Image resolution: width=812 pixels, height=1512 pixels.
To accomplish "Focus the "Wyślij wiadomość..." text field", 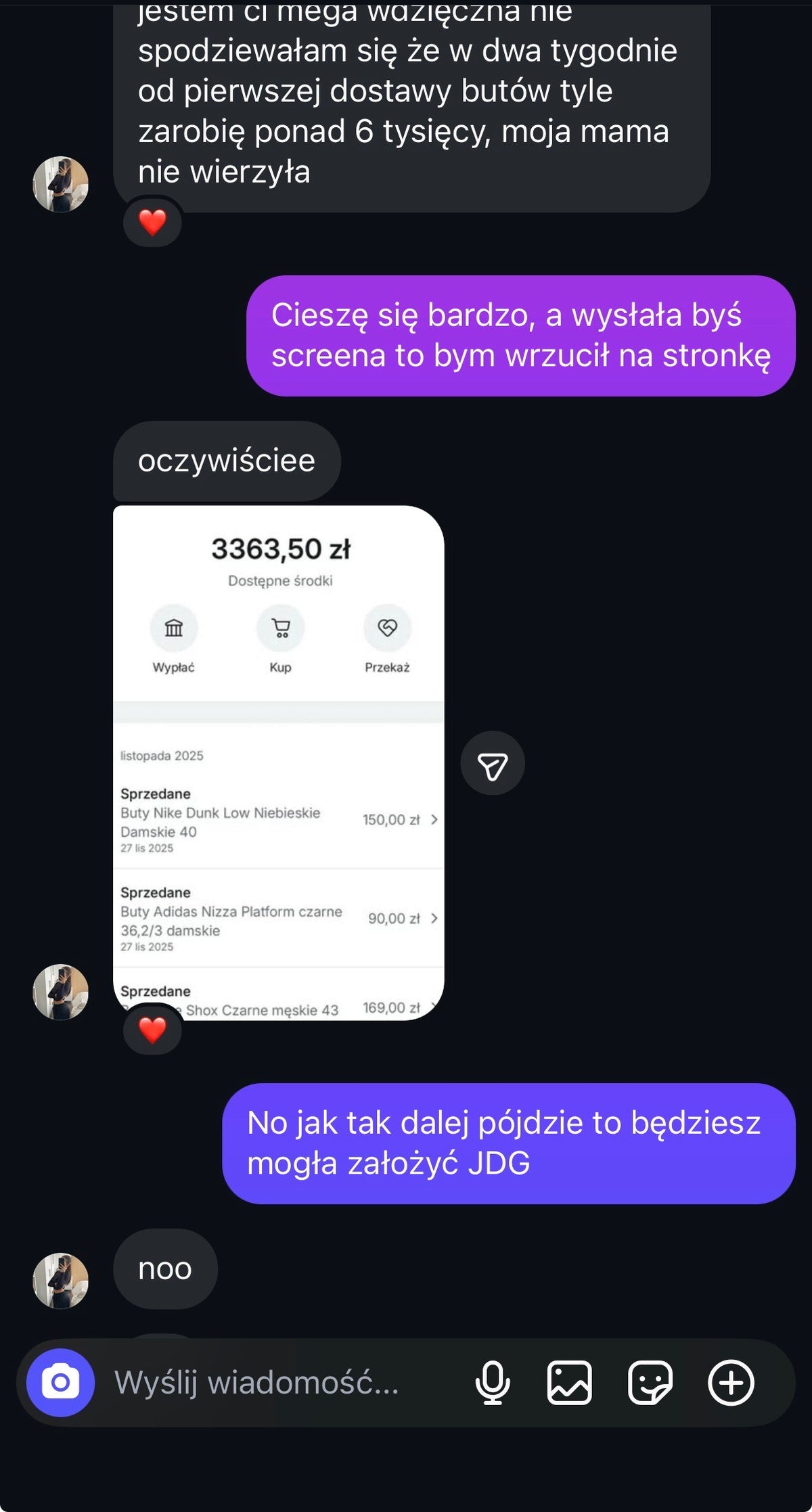I will coord(271,1382).
